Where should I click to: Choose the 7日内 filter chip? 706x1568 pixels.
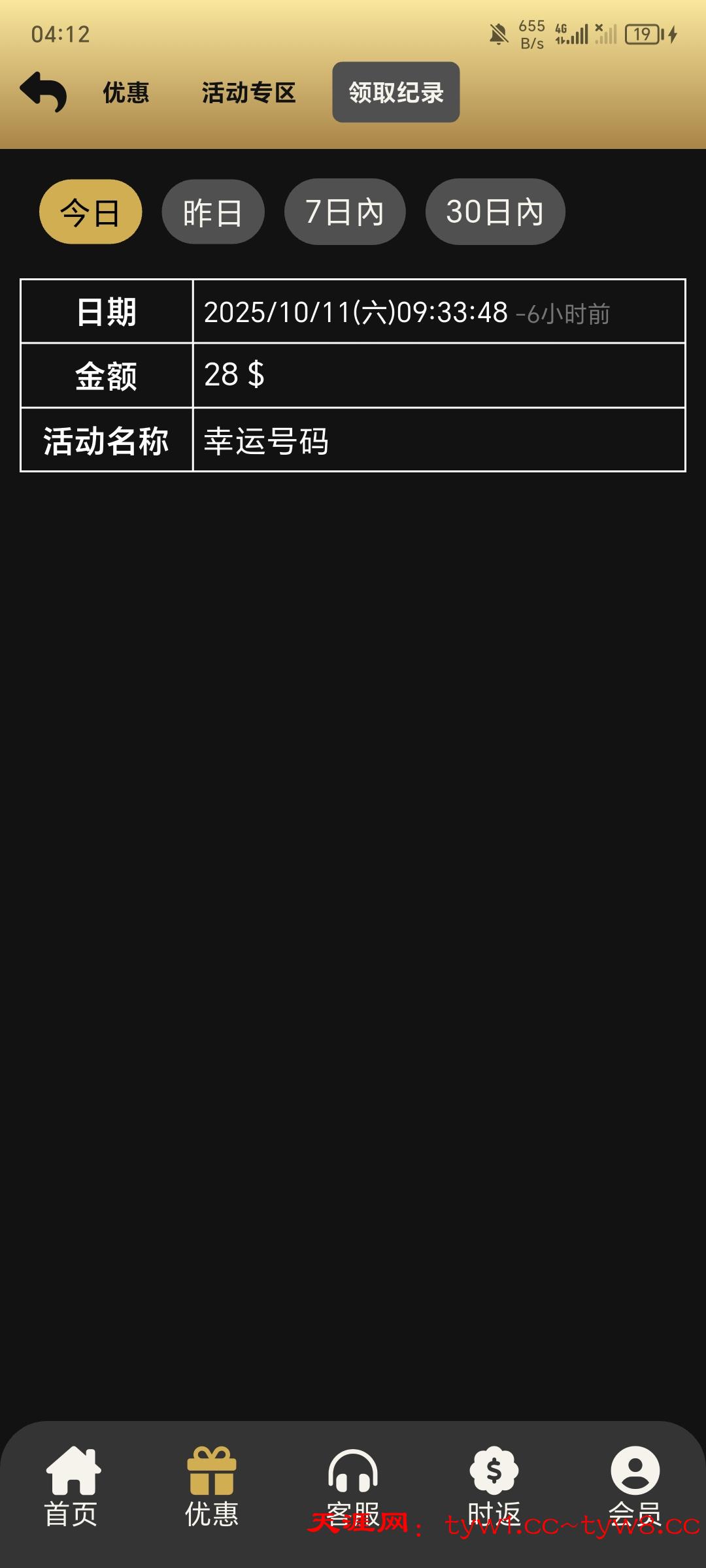pyautogui.click(x=345, y=212)
